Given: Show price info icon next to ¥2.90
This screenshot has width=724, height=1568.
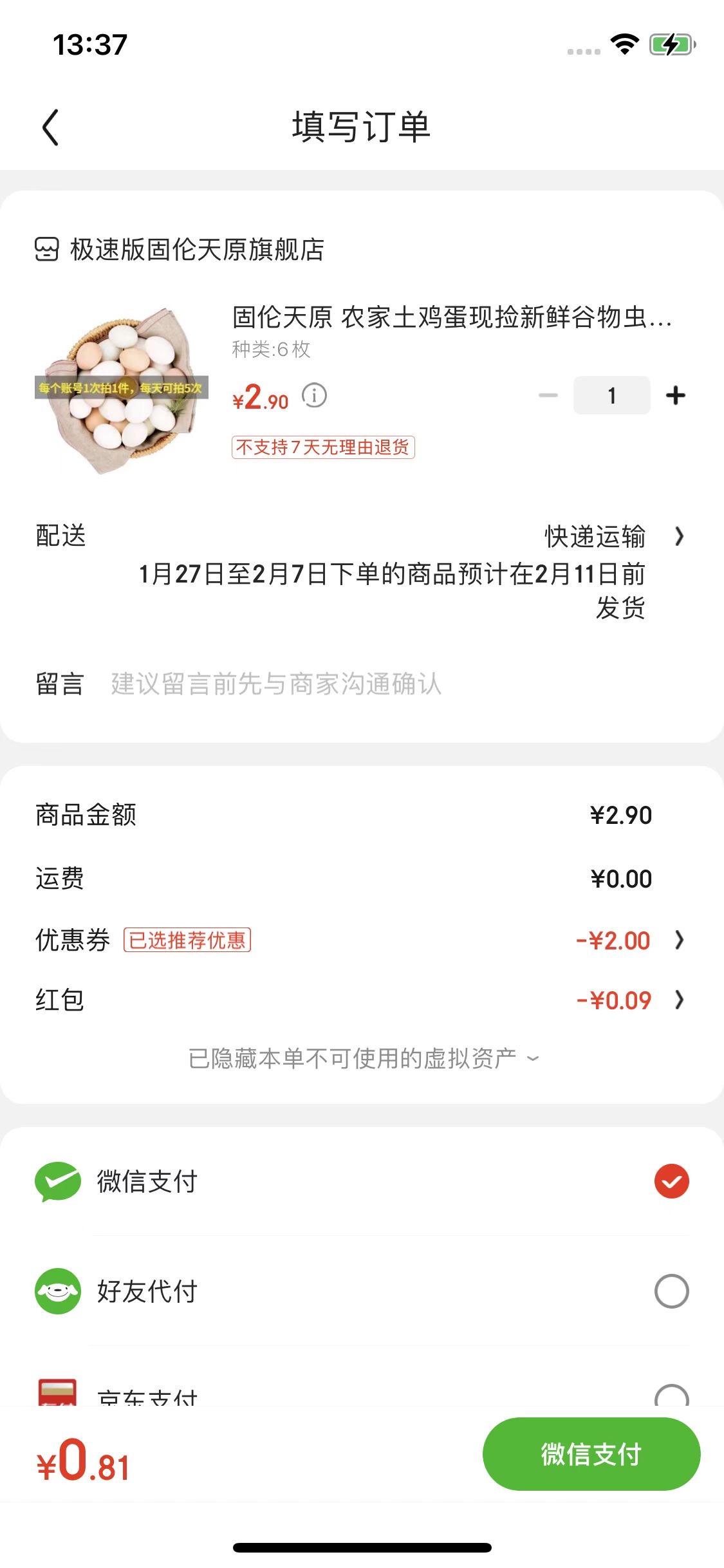Looking at the screenshot, I should click(314, 395).
